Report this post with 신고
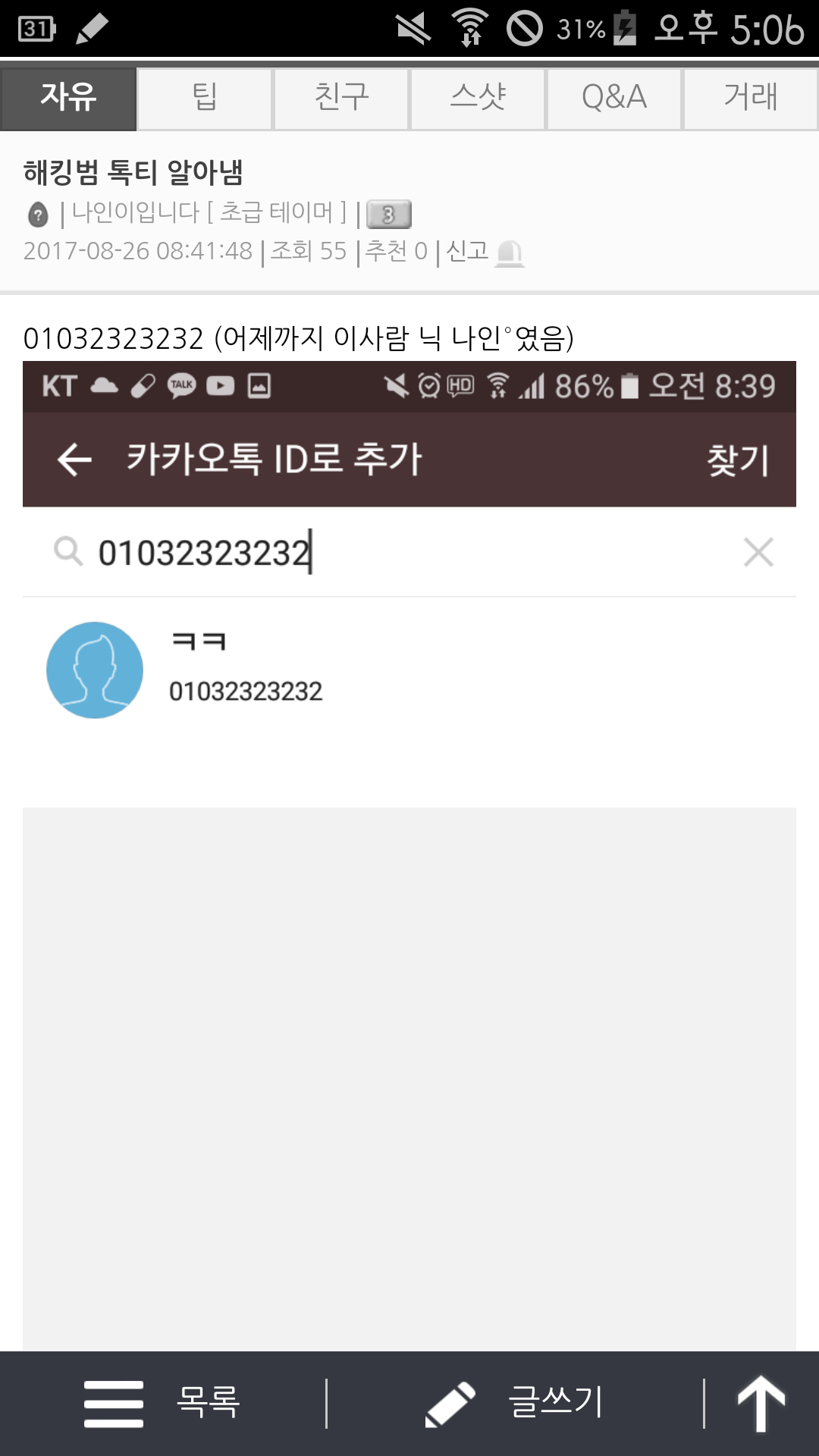This screenshot has width=819, height=1456. 484,251
